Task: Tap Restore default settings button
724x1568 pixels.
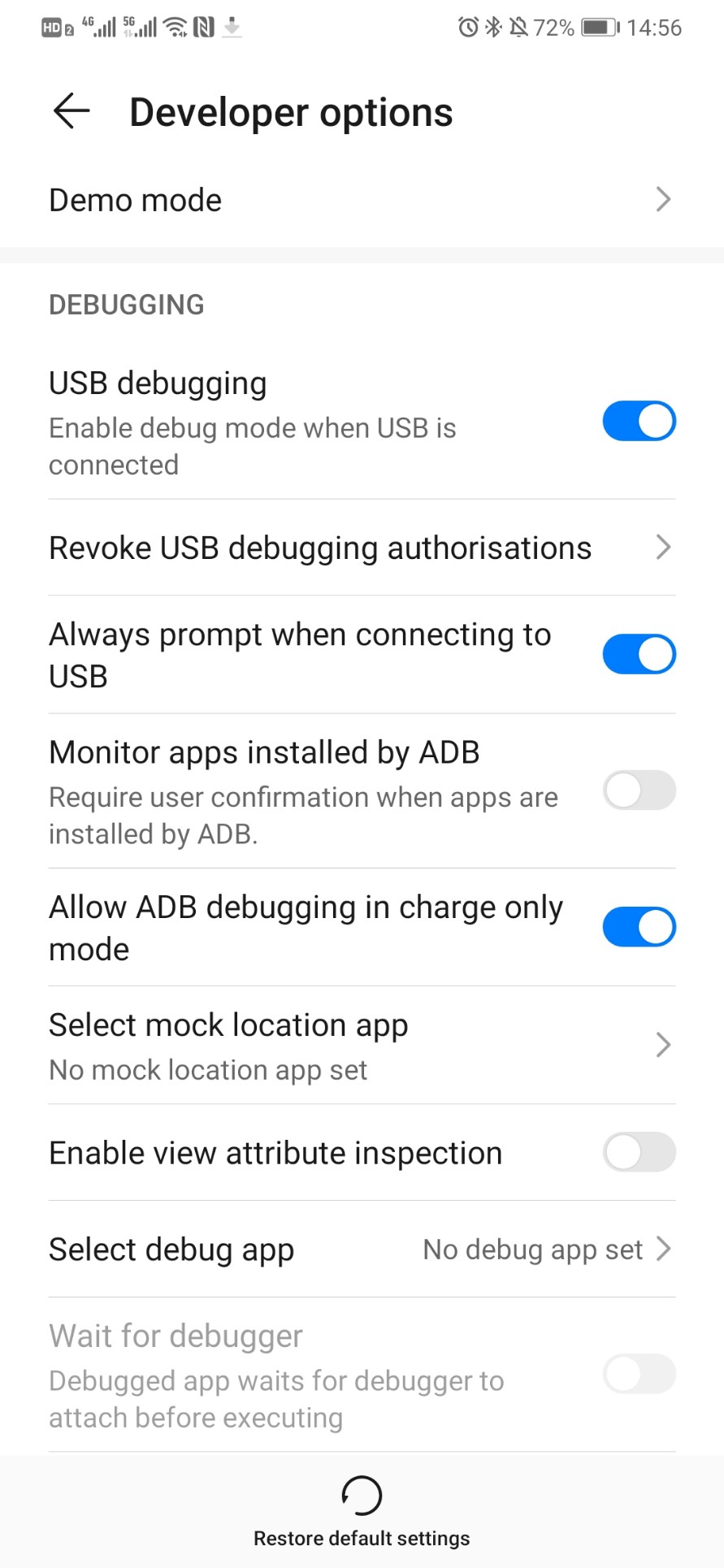Action: tap(362, 1511)
